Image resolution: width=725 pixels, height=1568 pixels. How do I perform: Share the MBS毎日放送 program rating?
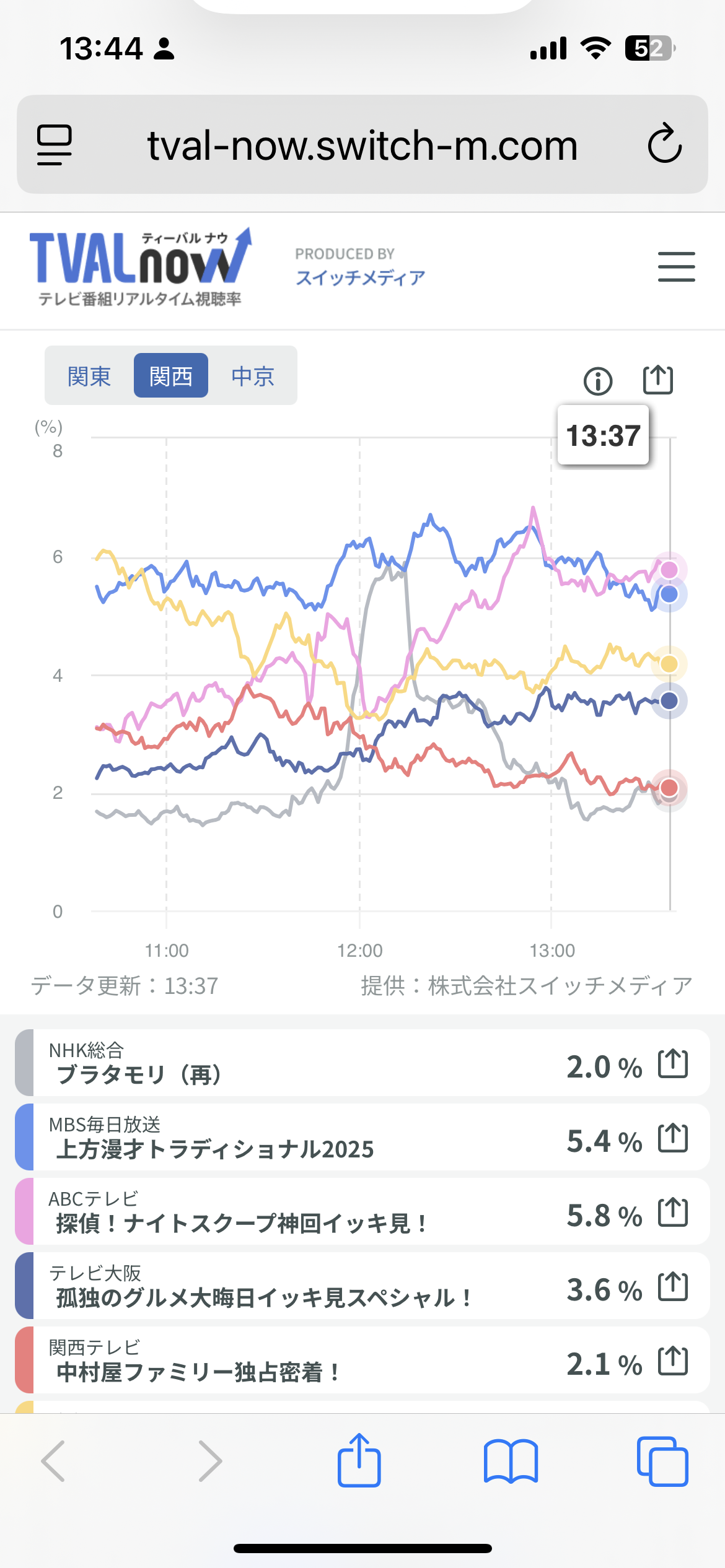point(673,1139)
